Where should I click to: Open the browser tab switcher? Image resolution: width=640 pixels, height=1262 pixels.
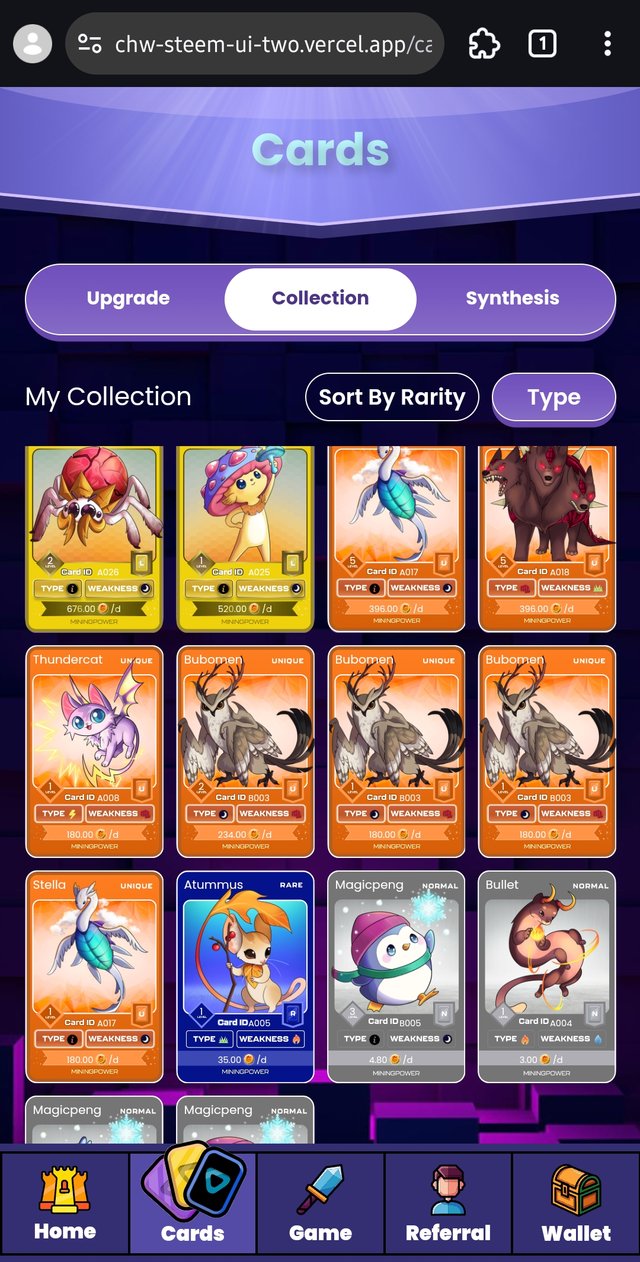click(x=542, y=44)
